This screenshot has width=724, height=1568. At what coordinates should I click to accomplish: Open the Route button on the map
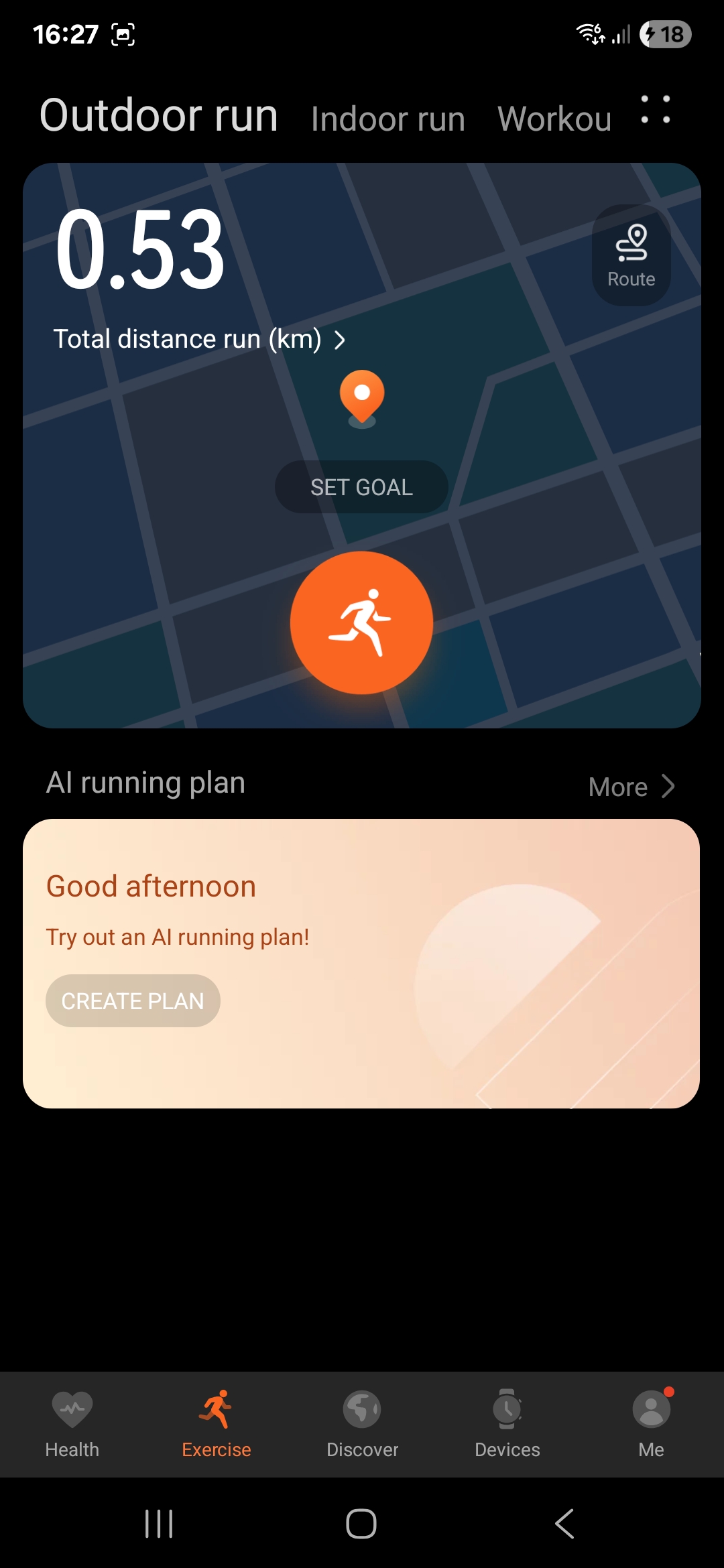631,255
